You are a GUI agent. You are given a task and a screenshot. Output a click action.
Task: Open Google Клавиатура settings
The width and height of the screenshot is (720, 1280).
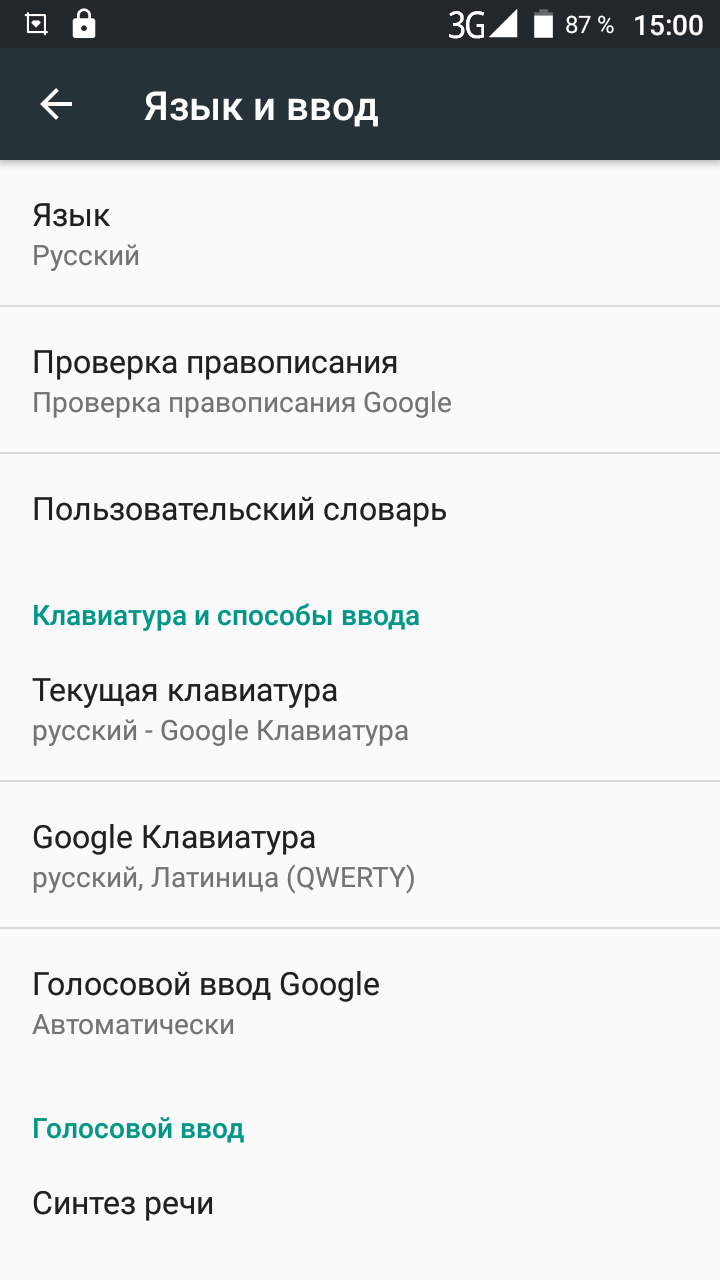coord(360,855)
